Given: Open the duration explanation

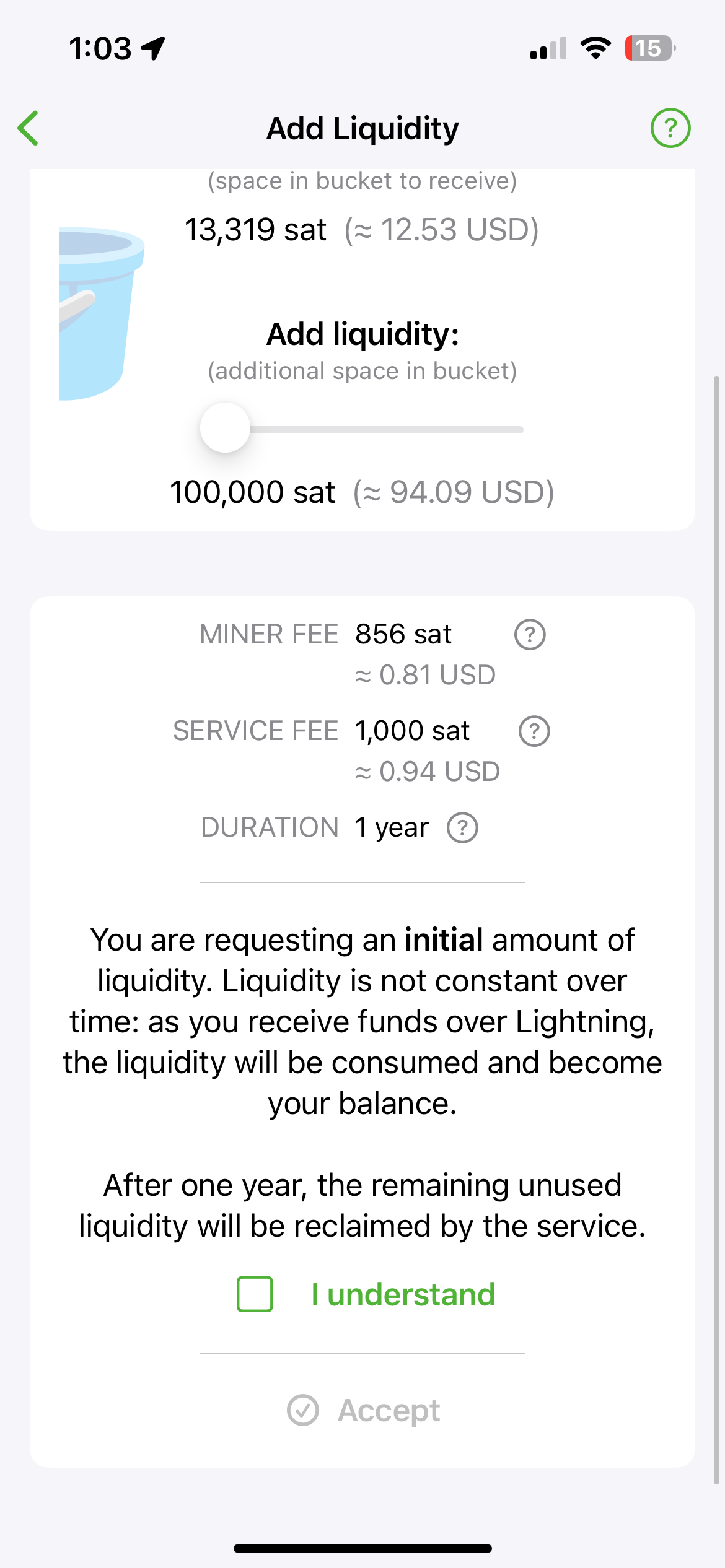Looking at the screenshot, I should coord(462,827).
